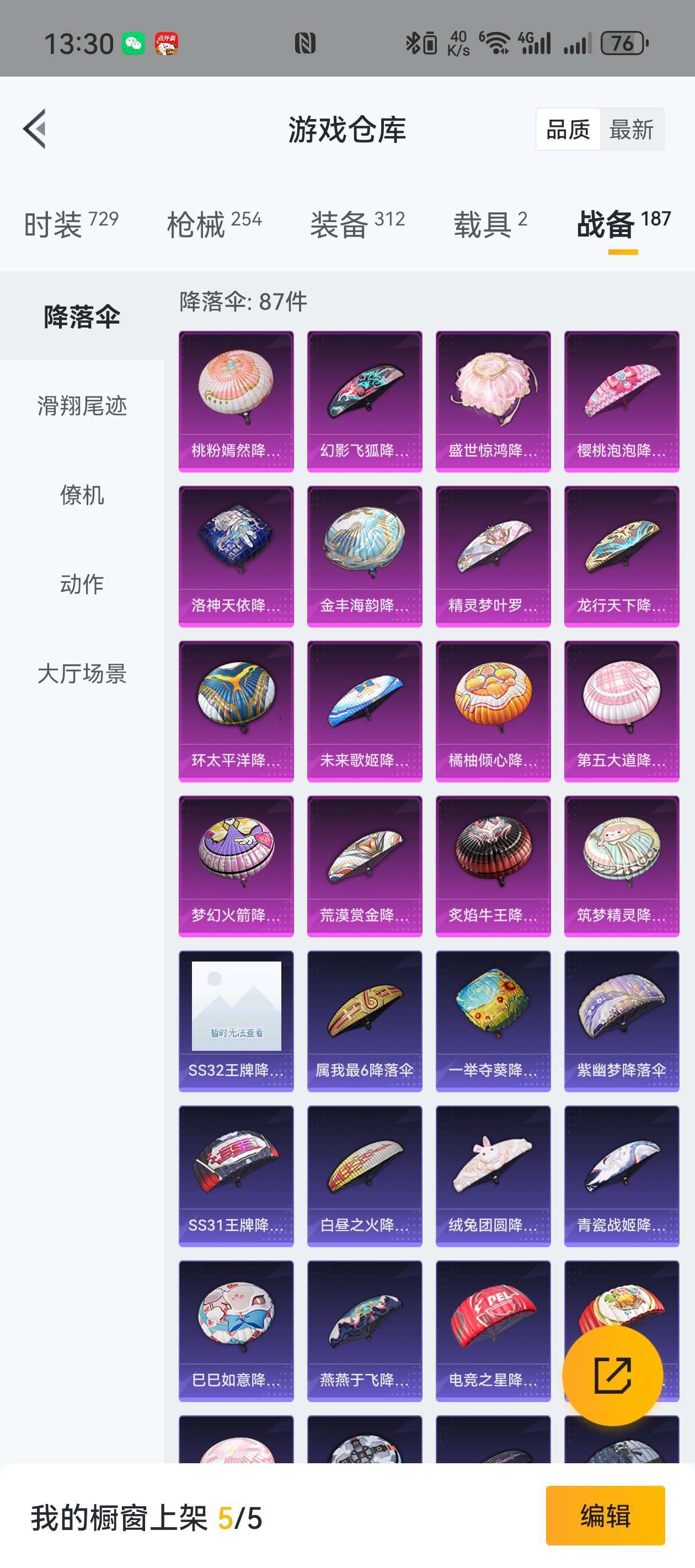Open the 属我最6降落伞 item
This screenshot has width=695, height=1568.
(x=364, y=1021)
